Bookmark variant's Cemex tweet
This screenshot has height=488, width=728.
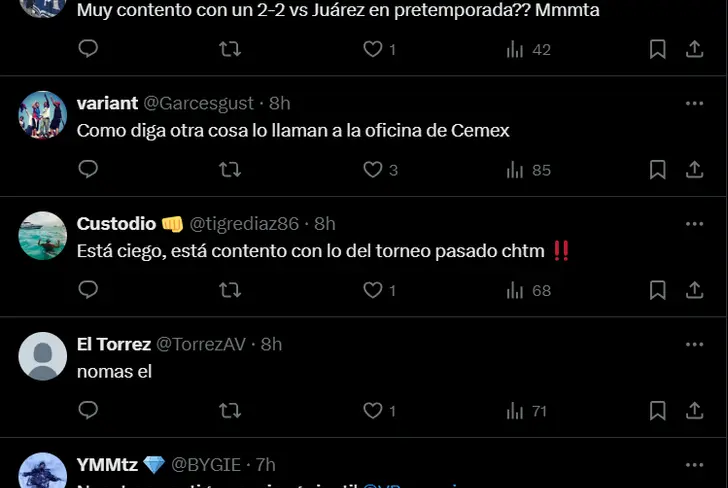(657, 169)
